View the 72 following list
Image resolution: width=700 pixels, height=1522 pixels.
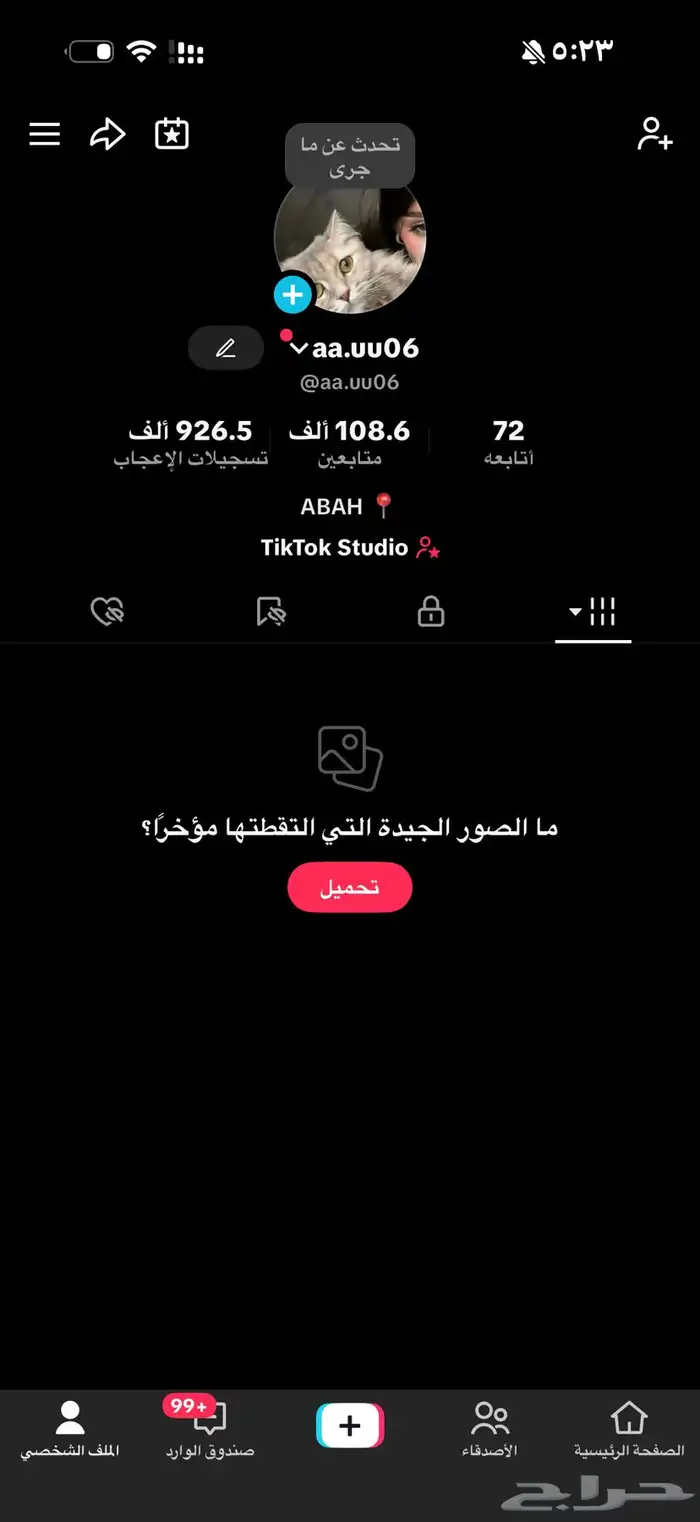(x=508, y=442)
